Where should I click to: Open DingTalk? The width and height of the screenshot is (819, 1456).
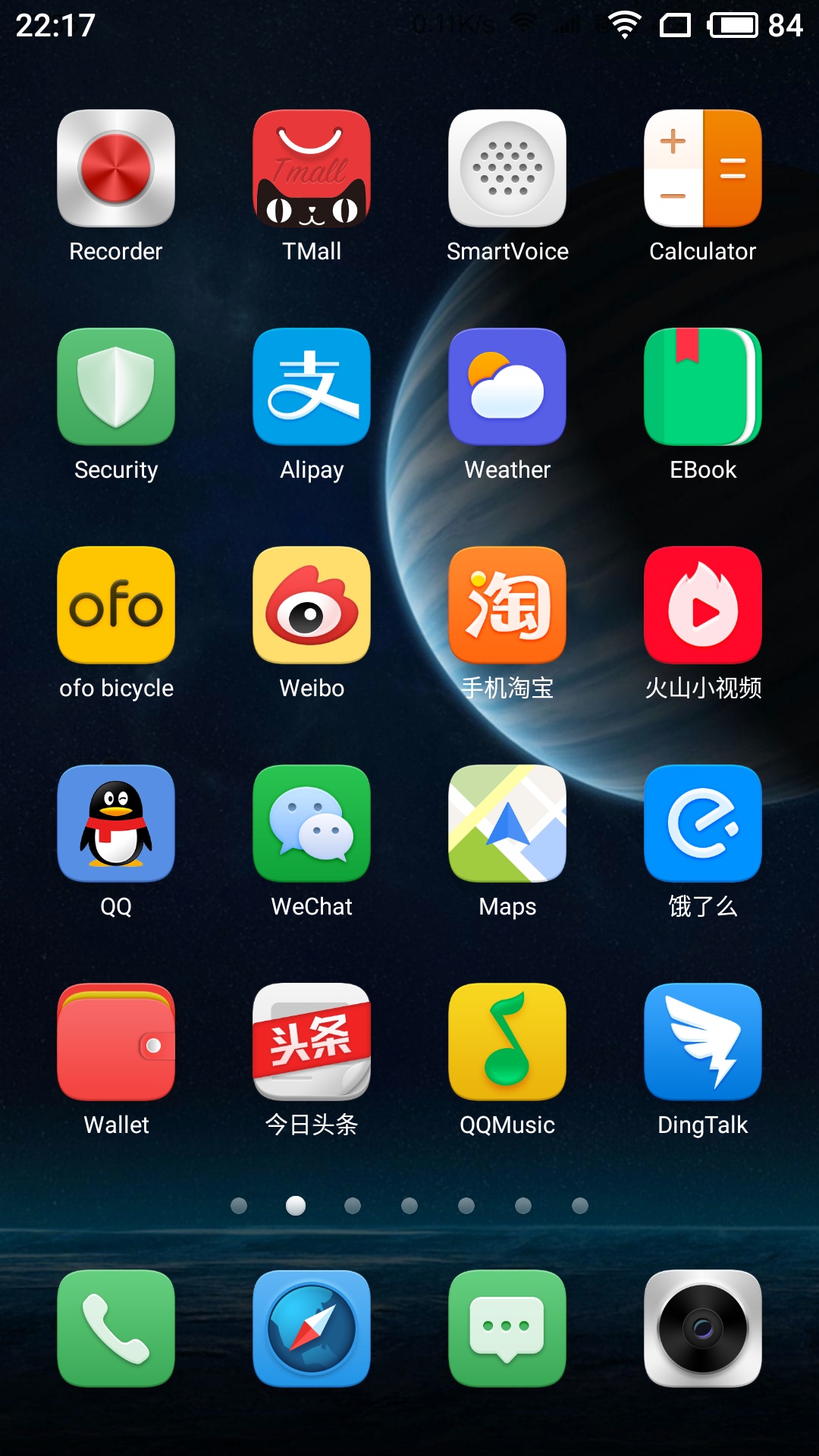(x=703, y=1042)
